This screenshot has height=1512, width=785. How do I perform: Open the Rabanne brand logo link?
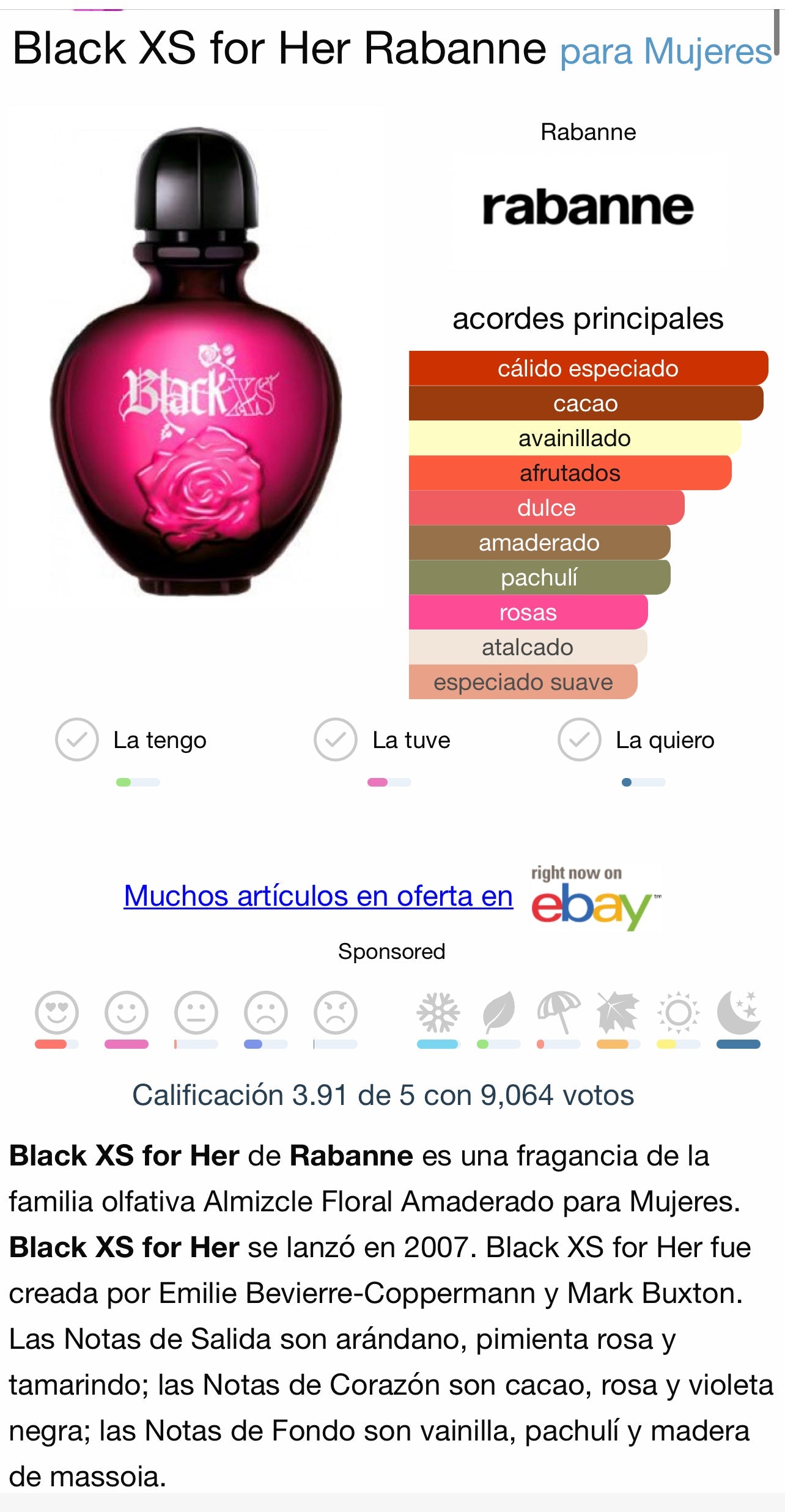(588, 208)
